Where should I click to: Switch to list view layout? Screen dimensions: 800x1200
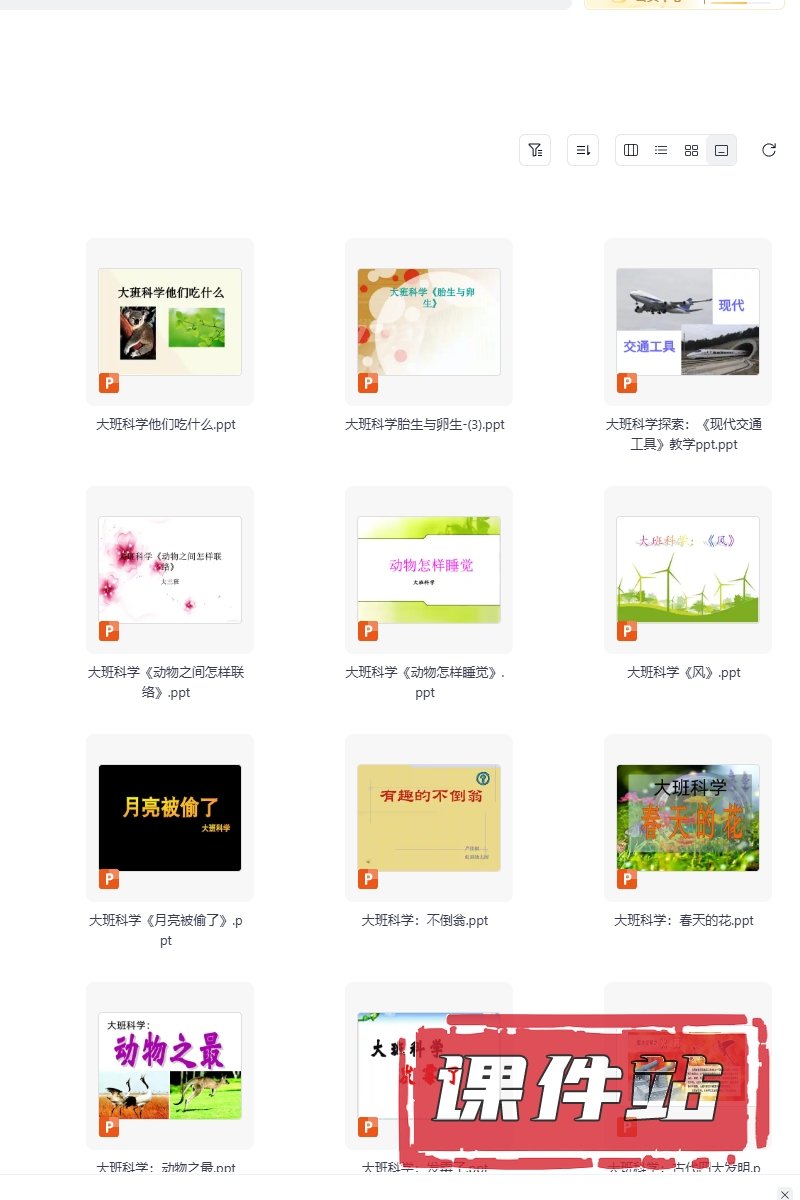pos(661,150)
